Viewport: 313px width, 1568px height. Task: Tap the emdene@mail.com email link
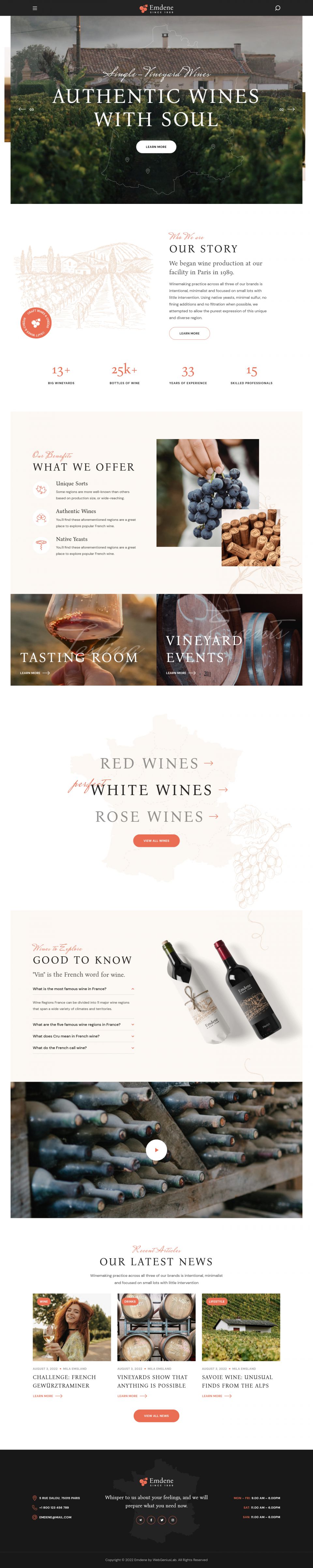[x=55, y=1517]
